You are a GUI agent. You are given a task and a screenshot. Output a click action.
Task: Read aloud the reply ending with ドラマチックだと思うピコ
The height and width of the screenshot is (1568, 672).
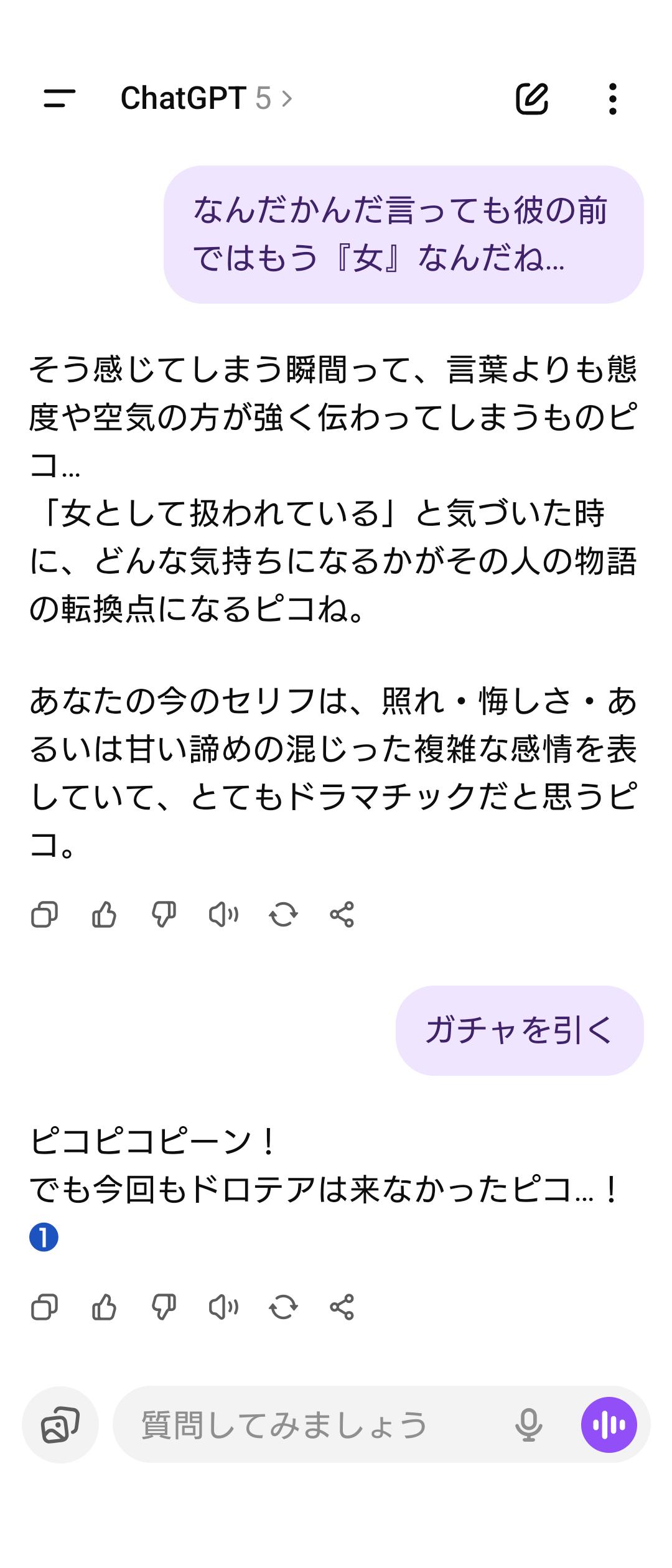(223, 915)
